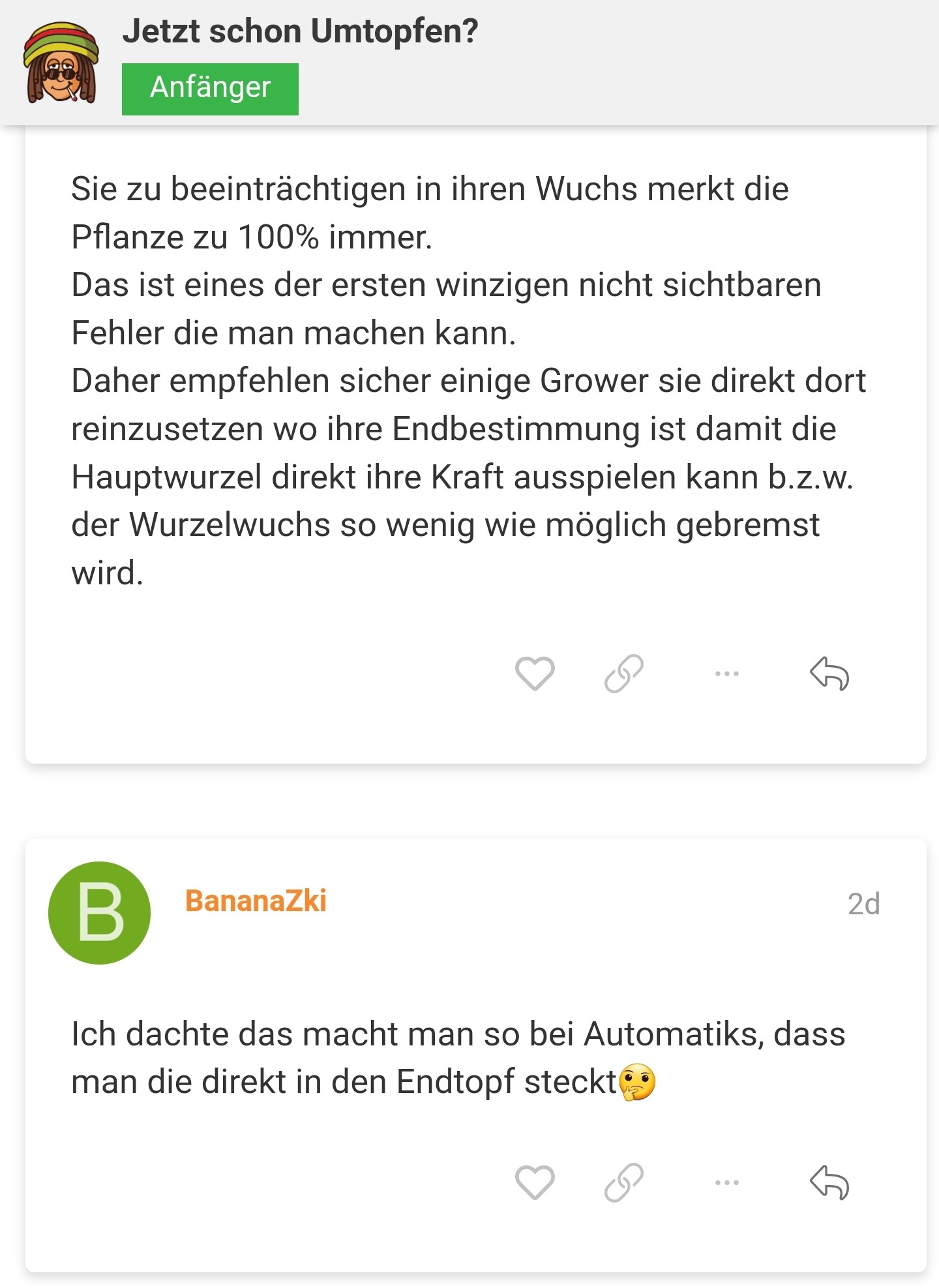Reply to the post about Endbestimmung

tap(829, 673)
